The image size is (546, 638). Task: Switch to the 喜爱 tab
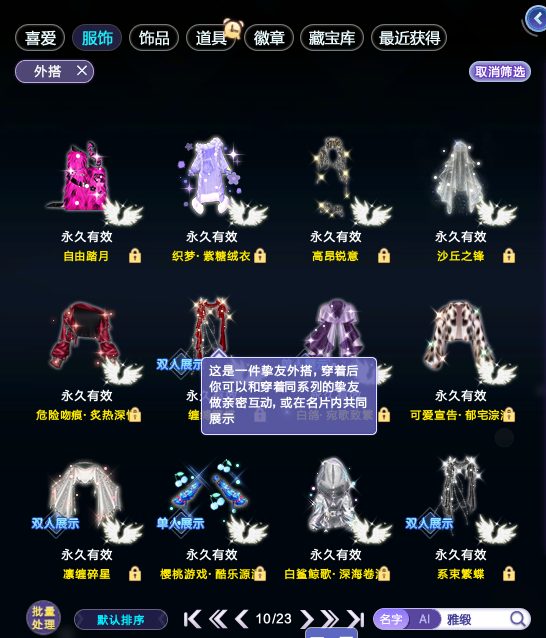click(x=40, y=38)
